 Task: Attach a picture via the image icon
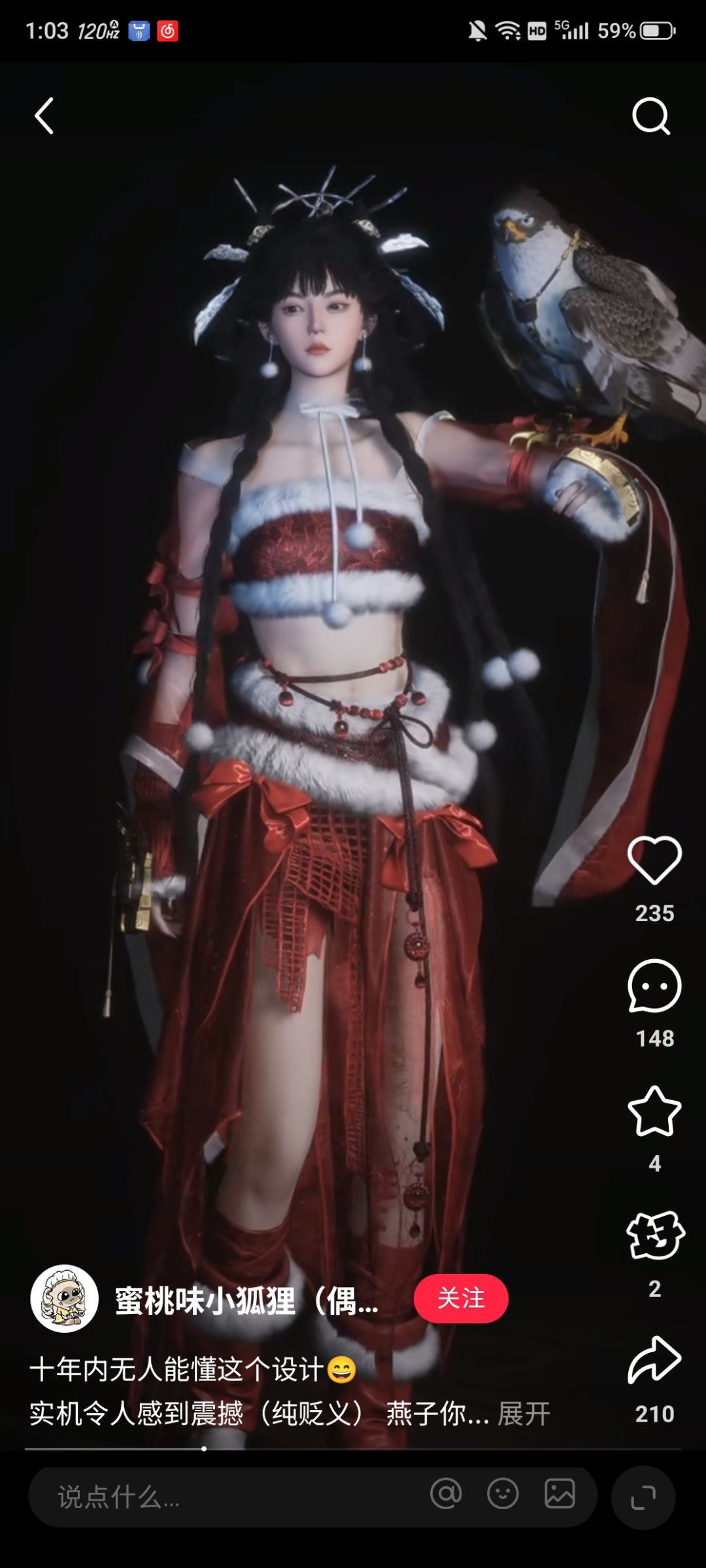coord(560,1494)
